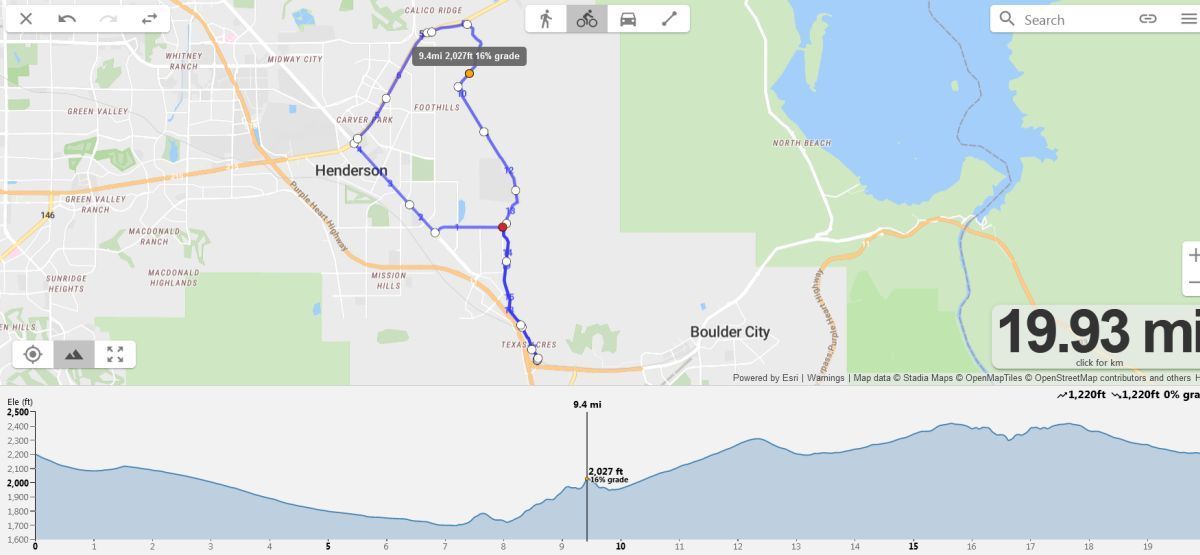Center map on my location
The width and height of the screenshot is (1200, 555).
pyautogui.click(x=33, y=354)
